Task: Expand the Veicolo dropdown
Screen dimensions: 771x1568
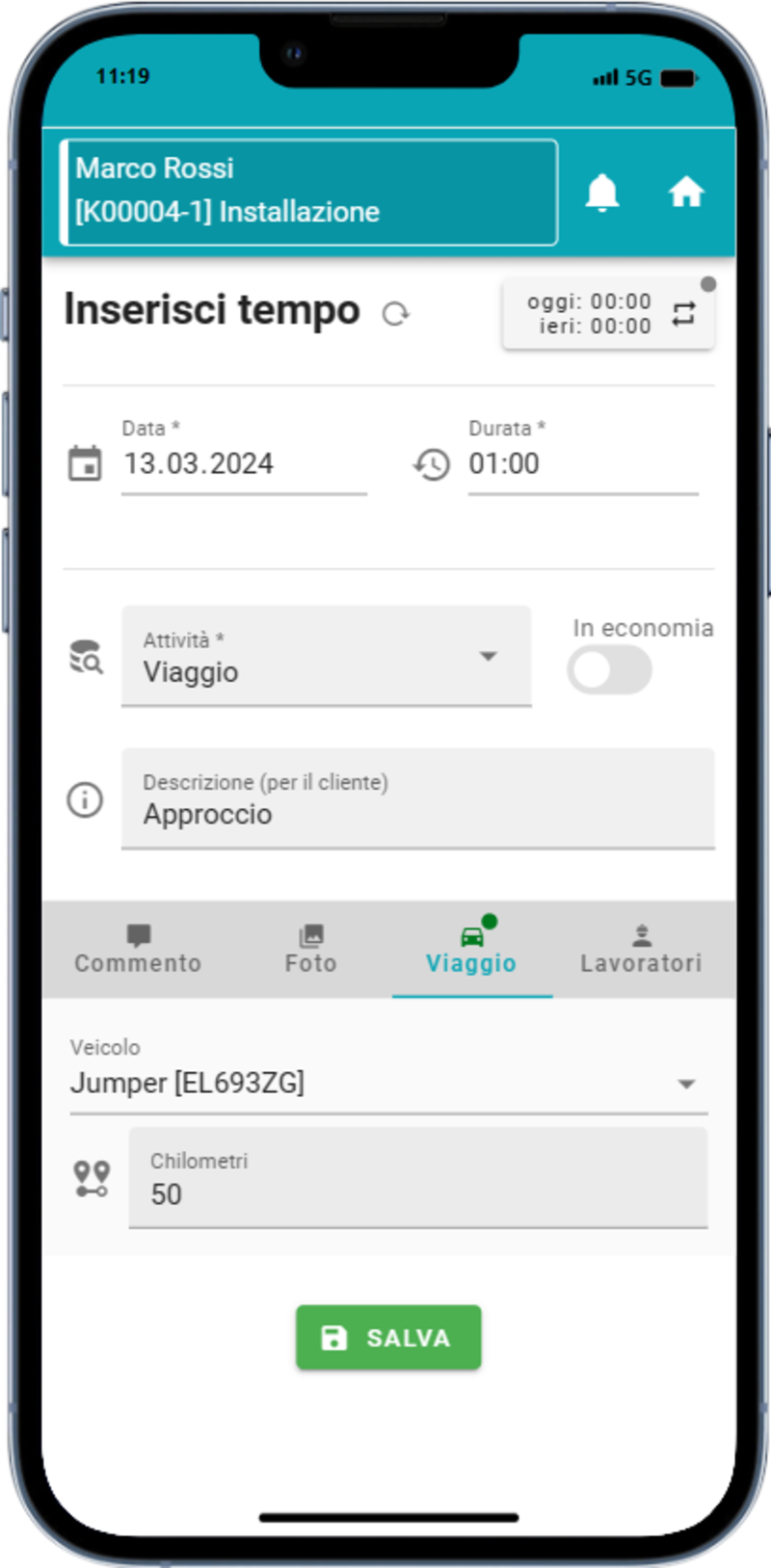Action: pos(388,1084)
